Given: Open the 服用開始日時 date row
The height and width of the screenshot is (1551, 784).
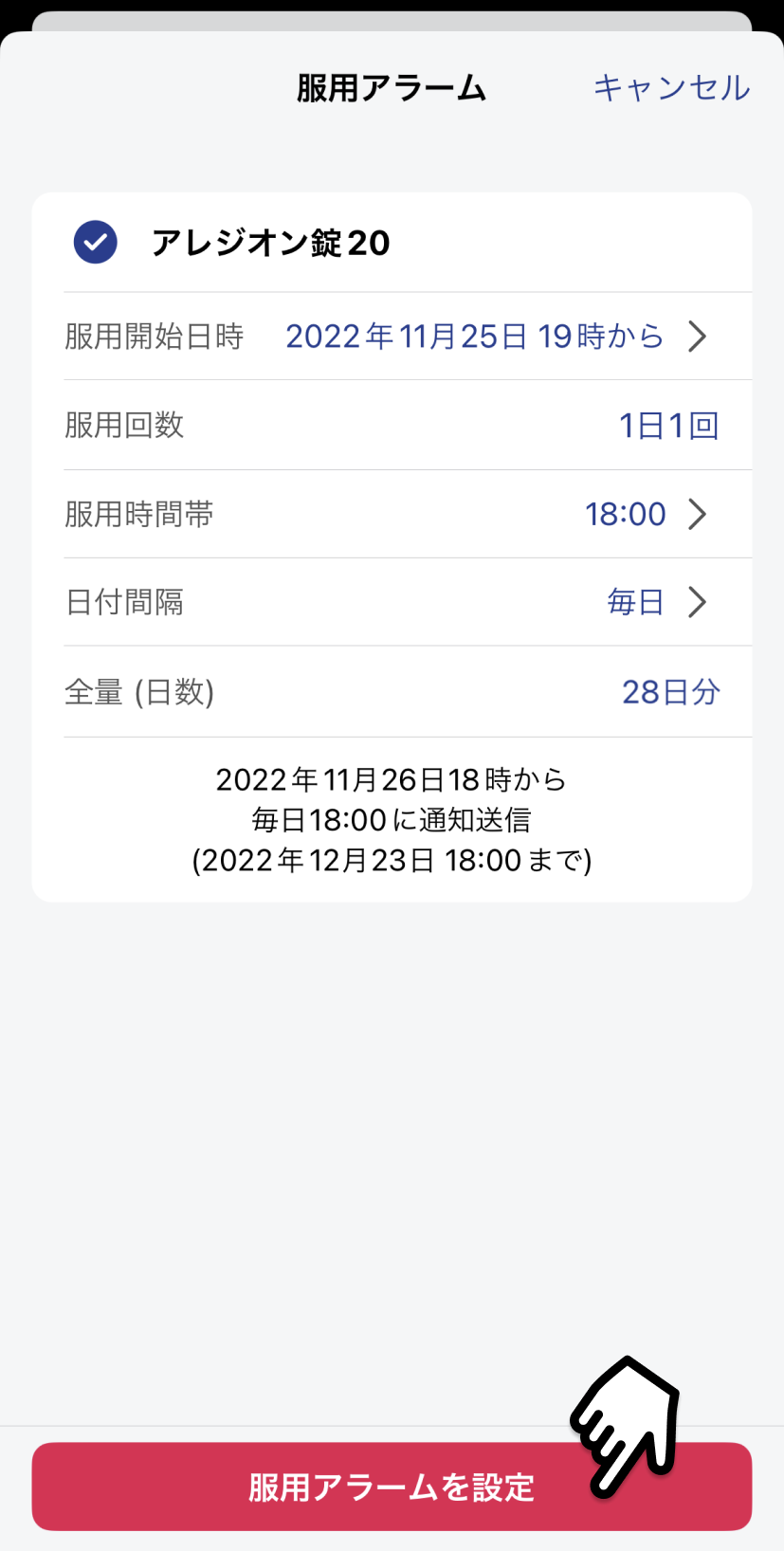Looking at the screenshot, I should pyautogui.click(x=408, y=337).
